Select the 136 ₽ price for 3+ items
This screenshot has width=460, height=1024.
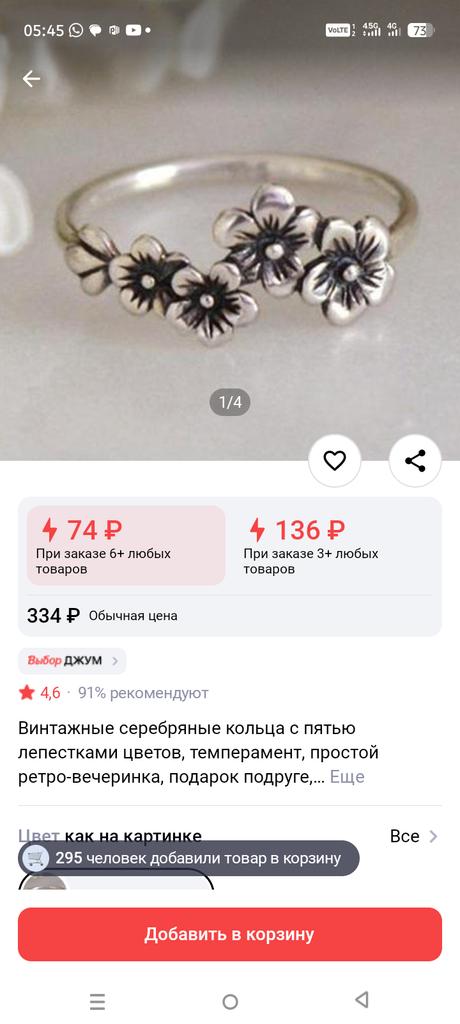point(334,545)
